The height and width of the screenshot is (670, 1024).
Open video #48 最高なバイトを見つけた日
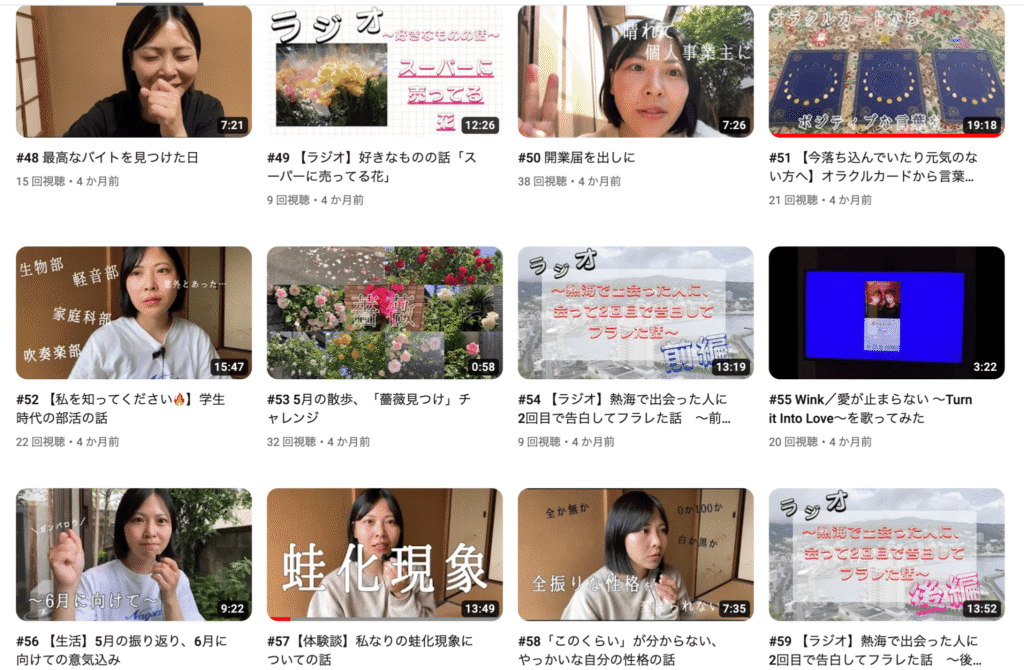click(x=134, y=72)
